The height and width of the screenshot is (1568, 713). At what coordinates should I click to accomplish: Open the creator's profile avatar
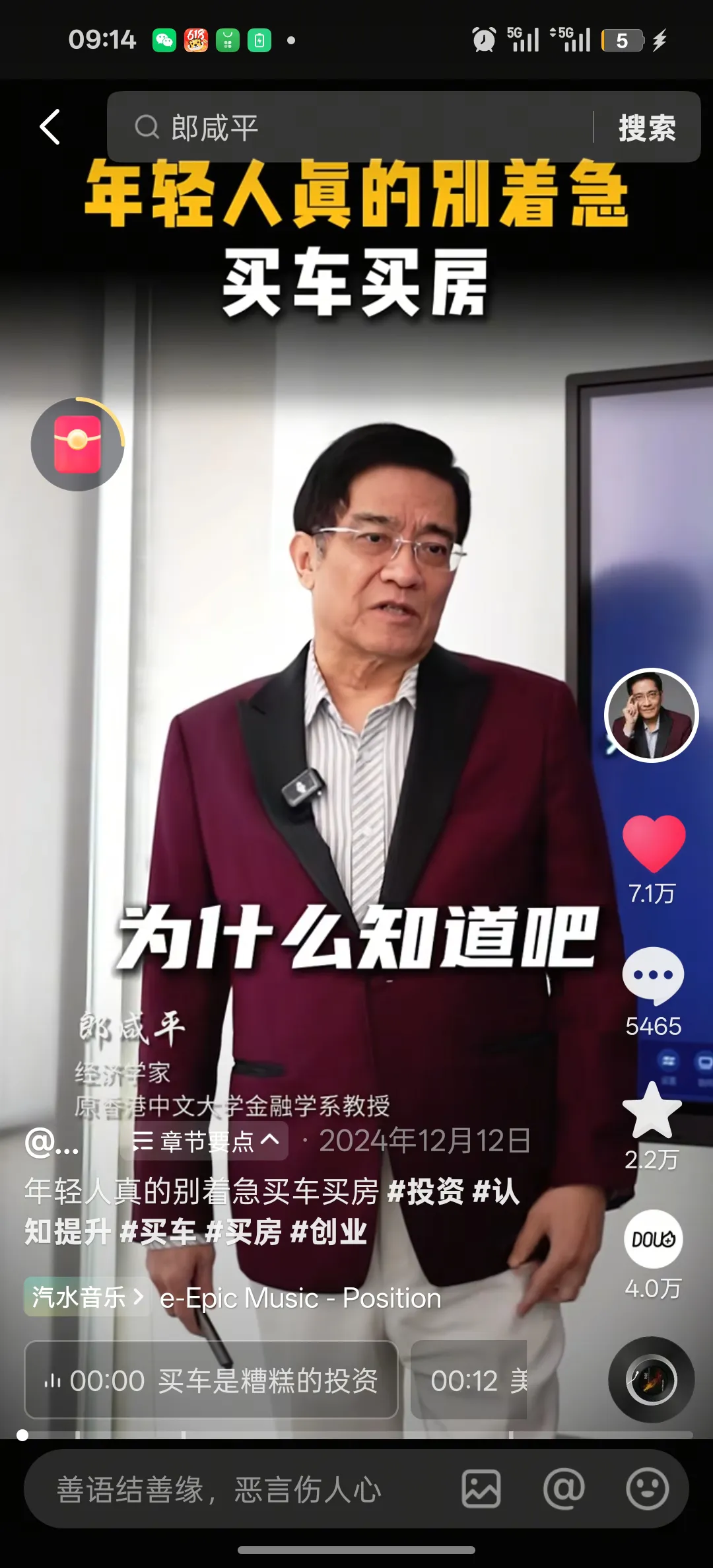pos(651,715)
